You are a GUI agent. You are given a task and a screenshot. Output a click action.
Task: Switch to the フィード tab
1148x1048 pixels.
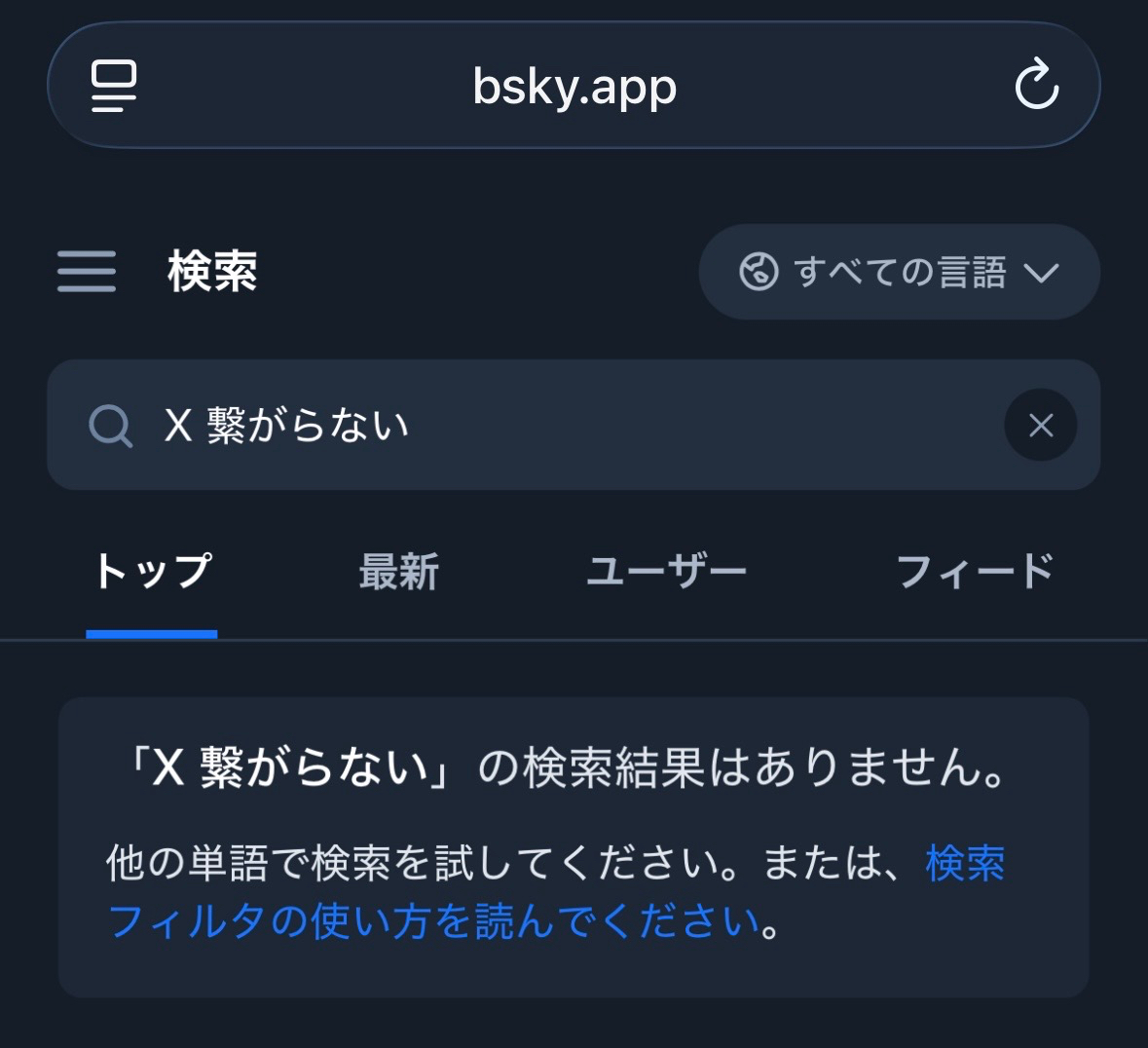(975, 572)
